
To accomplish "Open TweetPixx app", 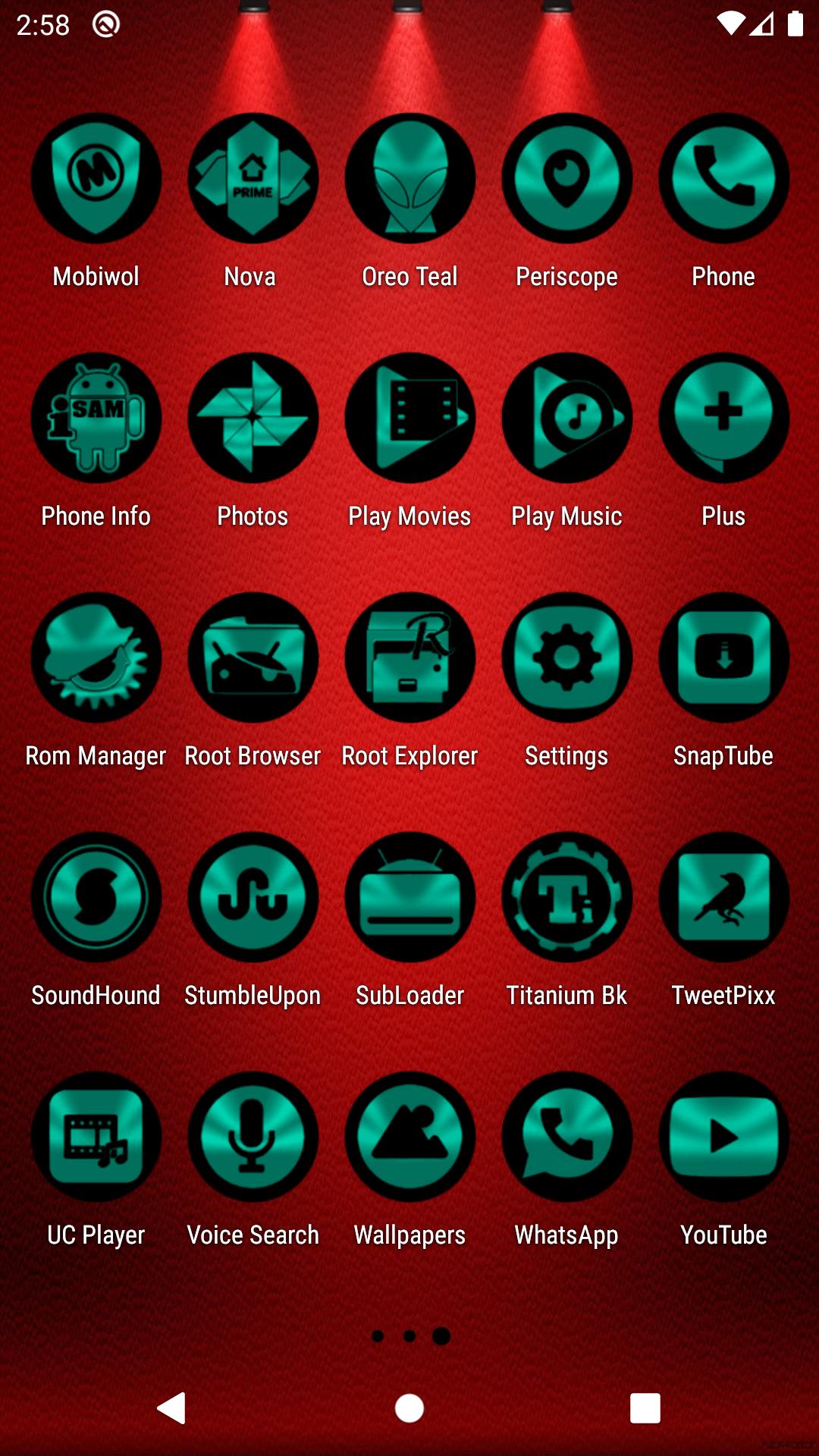I will pos(723,898).
